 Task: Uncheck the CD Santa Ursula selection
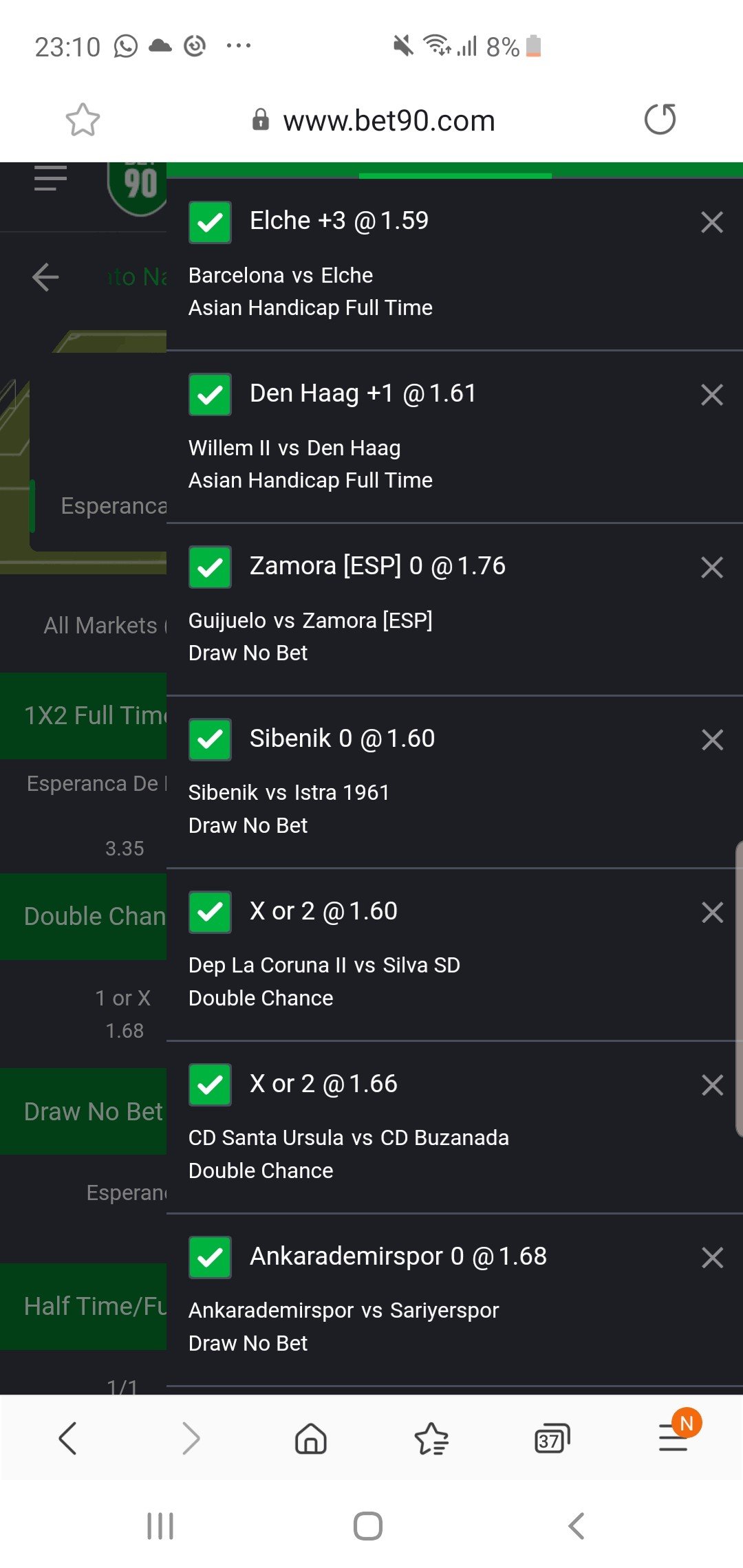tap(210, 1085)
